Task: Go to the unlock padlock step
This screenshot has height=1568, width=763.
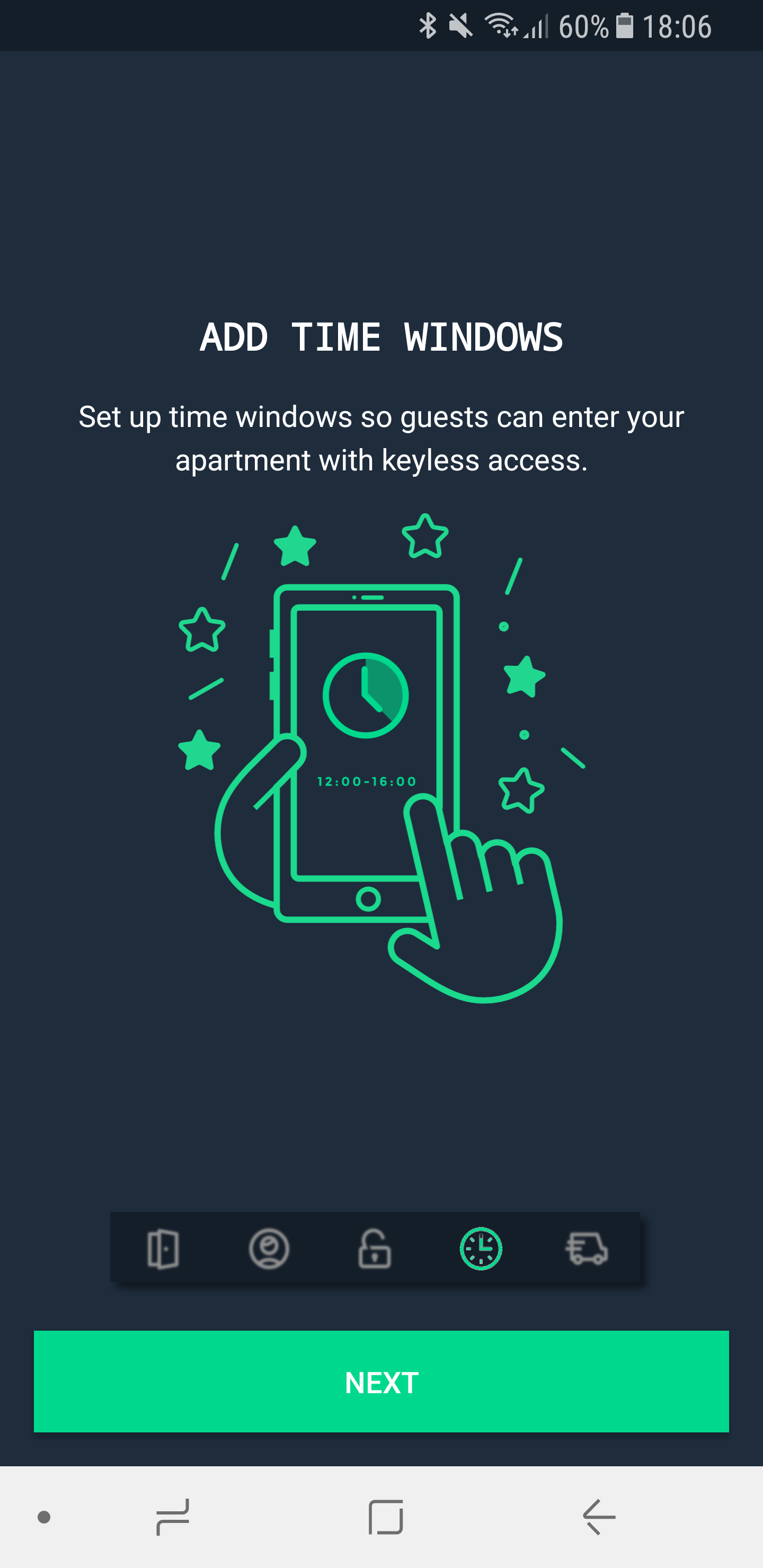Action: [x=375, y=1249]
